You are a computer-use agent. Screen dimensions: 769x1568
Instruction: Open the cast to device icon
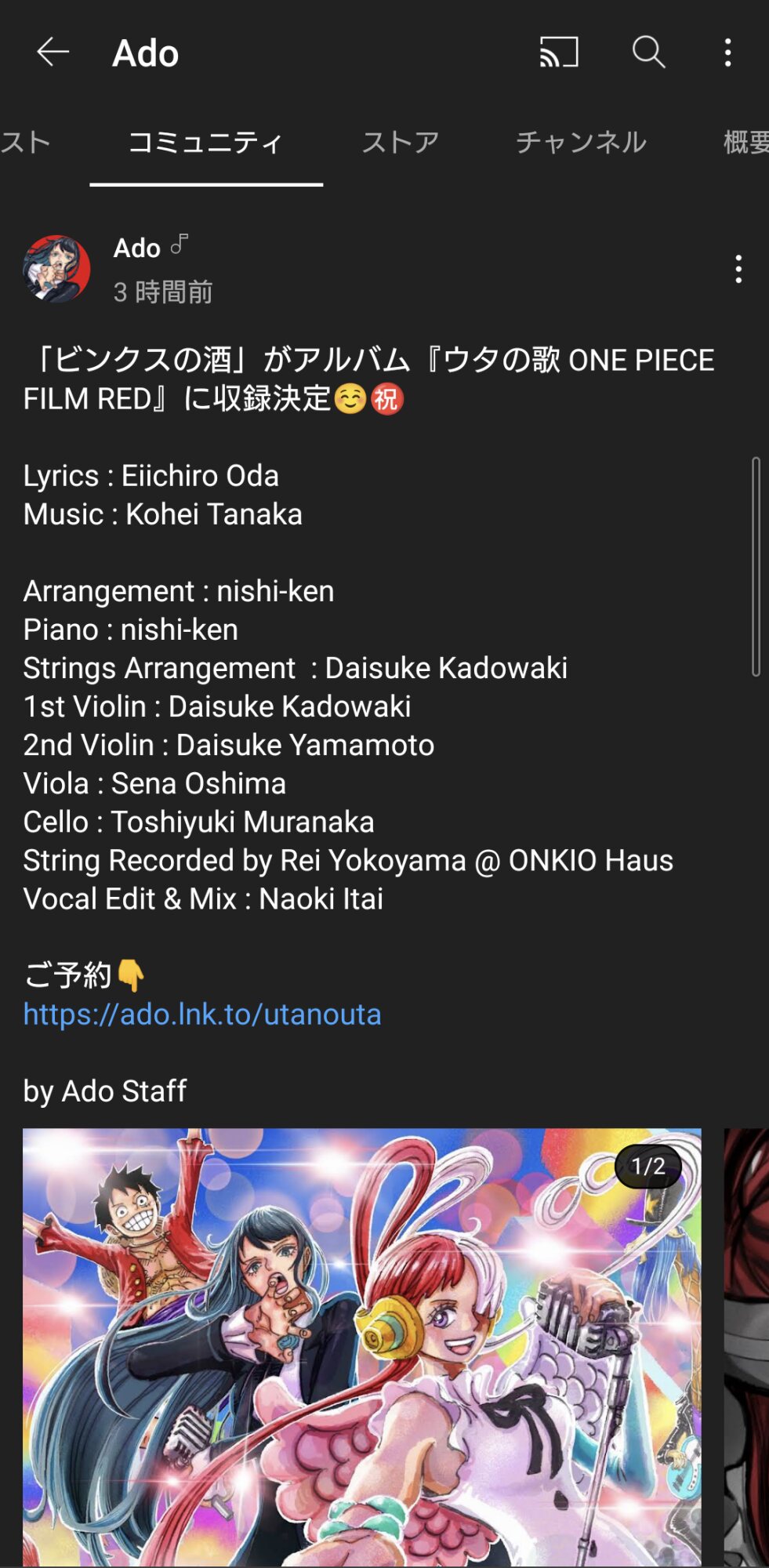click(559, 53)
